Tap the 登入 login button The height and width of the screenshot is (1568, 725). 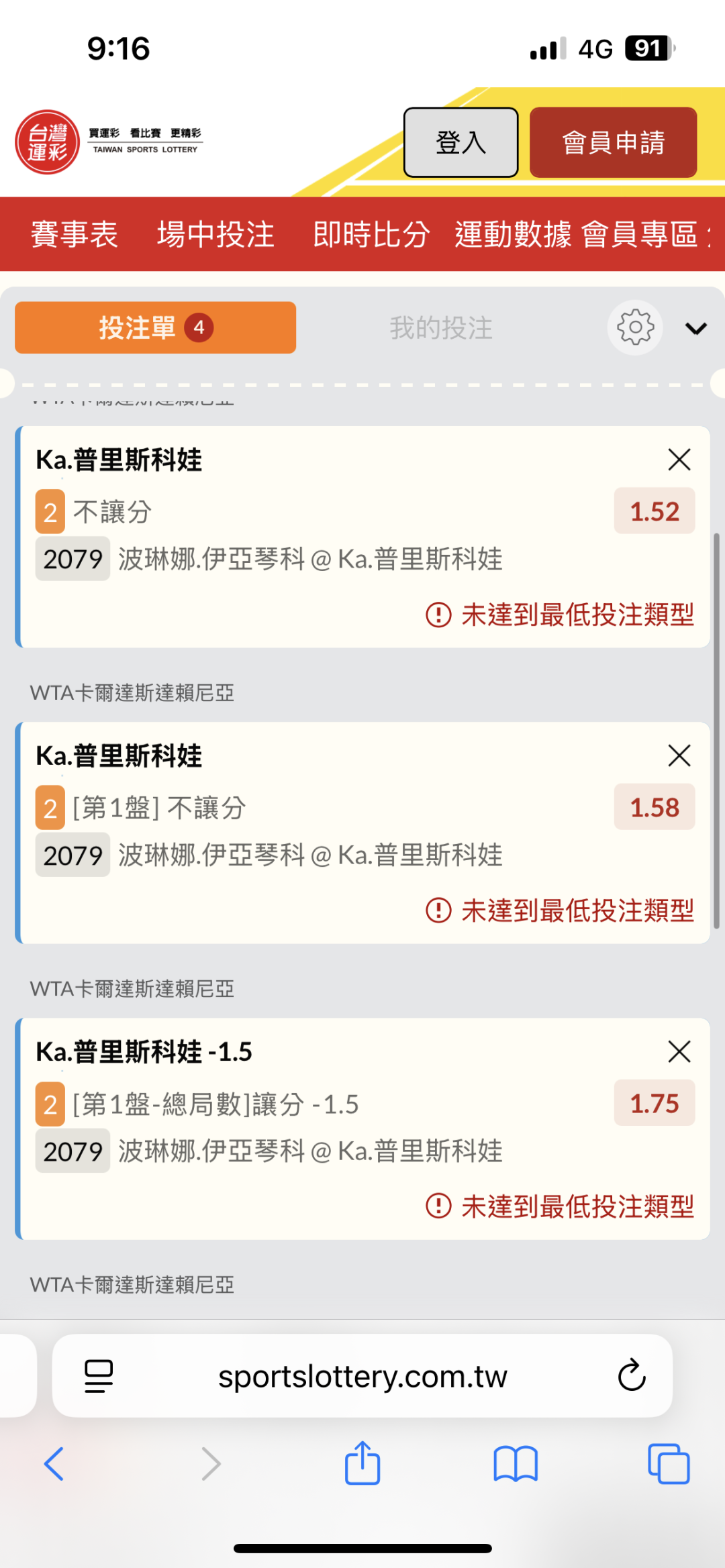coord(461,142)
